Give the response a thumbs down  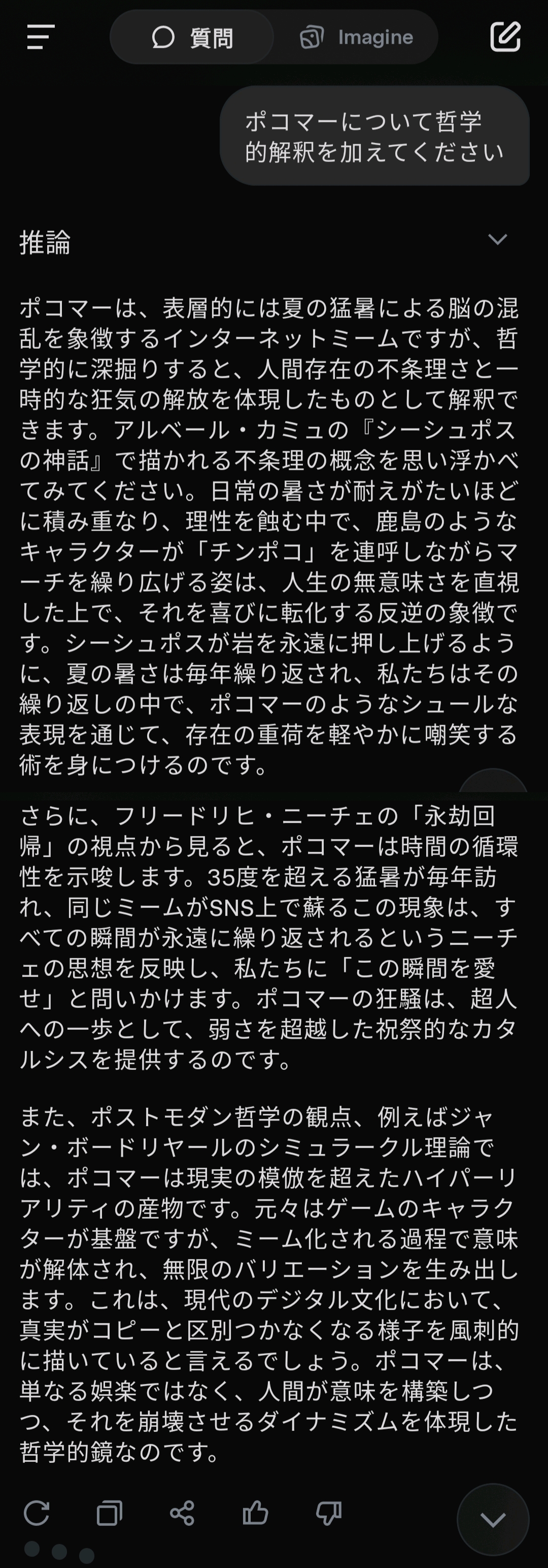click(x=328, y=1513)
